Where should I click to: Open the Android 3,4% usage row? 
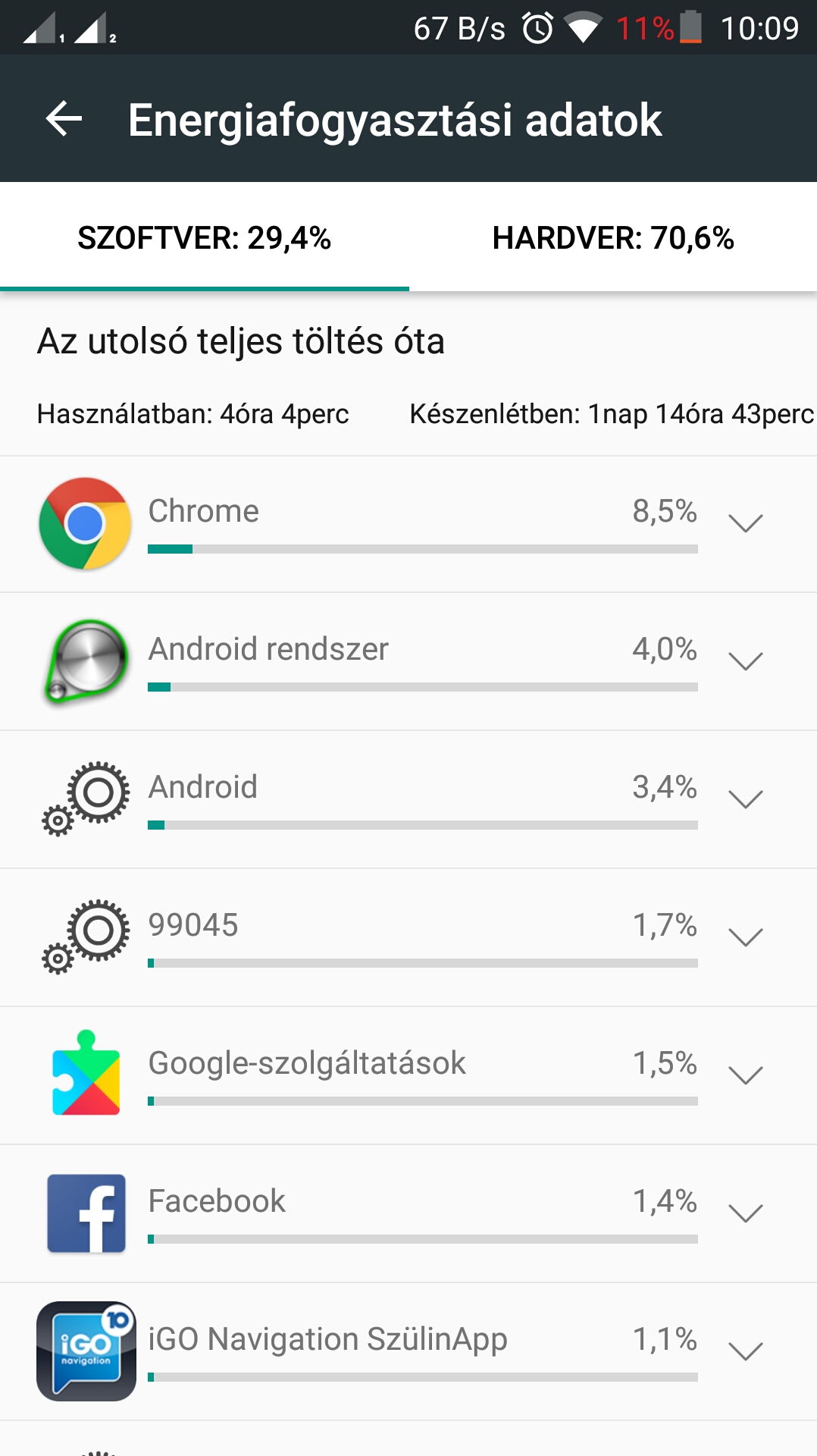coord(409,800)
